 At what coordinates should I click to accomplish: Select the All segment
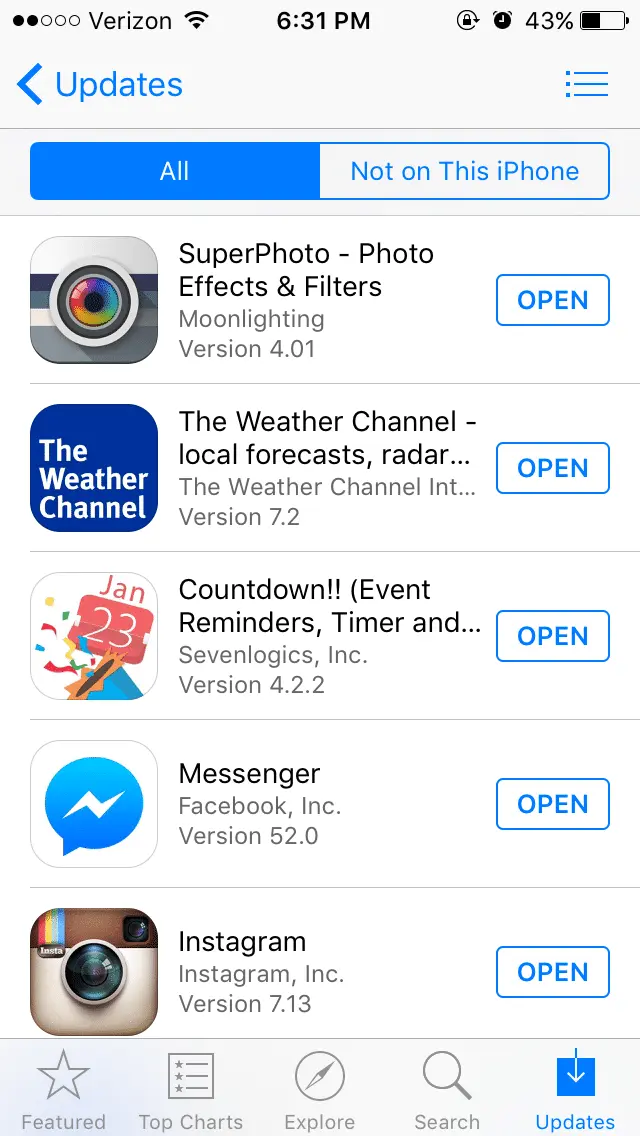click(x=175, y=171)
